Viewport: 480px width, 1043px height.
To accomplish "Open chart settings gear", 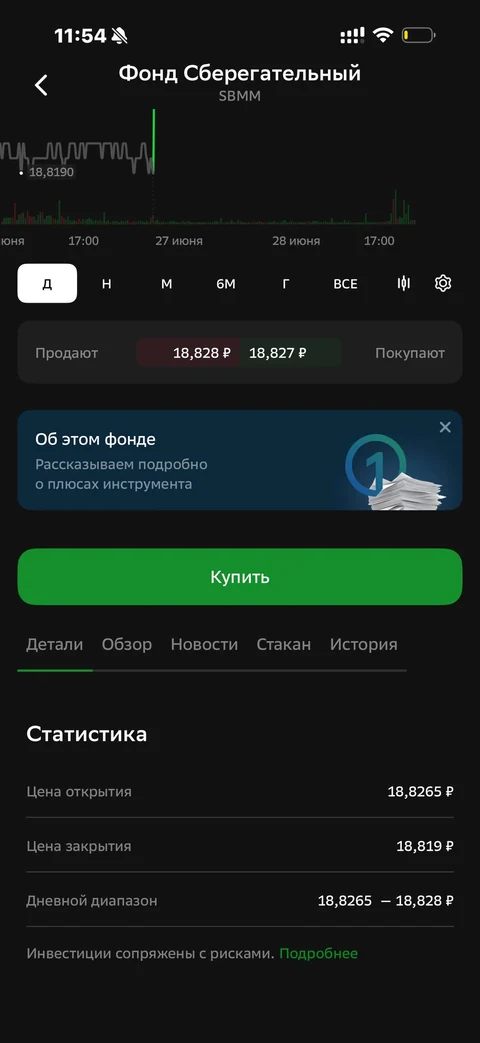I will pyautogui.click(x=443, y=283).
